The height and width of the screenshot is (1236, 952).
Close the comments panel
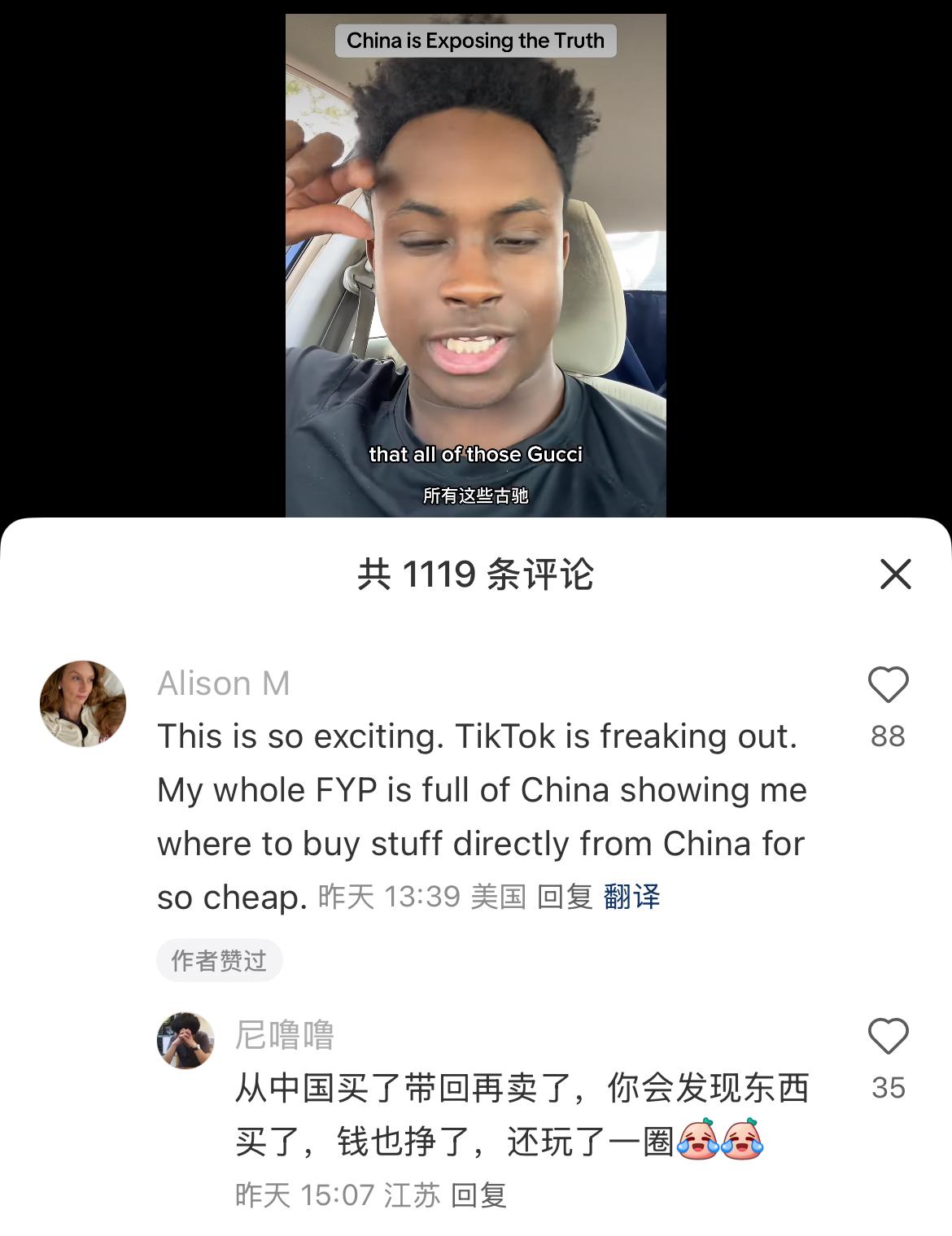895,574
